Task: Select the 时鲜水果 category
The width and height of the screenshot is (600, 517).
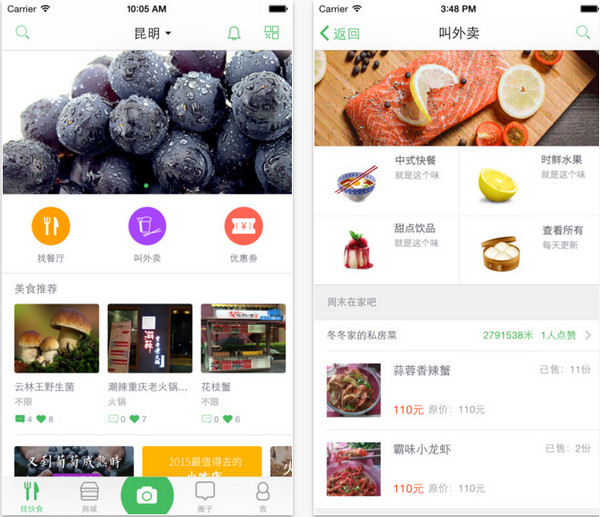Action: tap(531, 180)
